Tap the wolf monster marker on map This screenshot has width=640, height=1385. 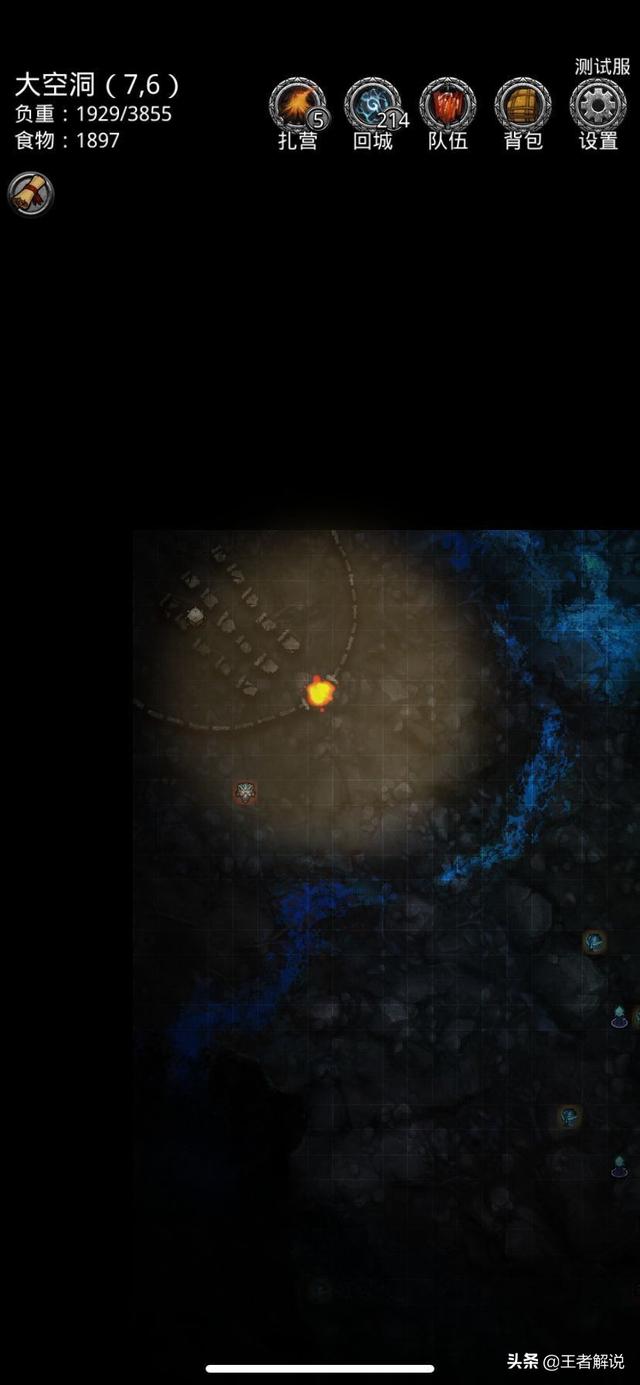(x=245, y=793)
